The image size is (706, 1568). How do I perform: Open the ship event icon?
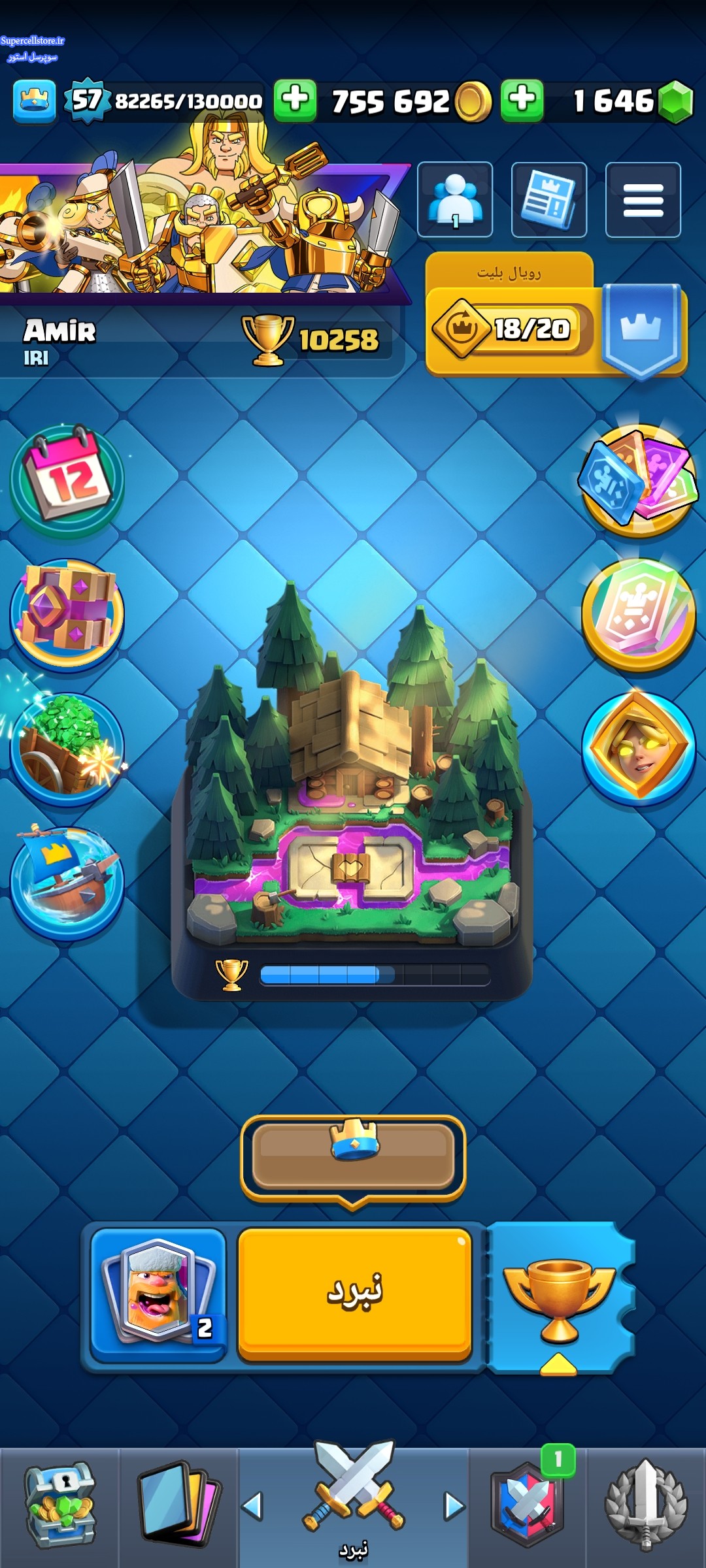point(67,881)
